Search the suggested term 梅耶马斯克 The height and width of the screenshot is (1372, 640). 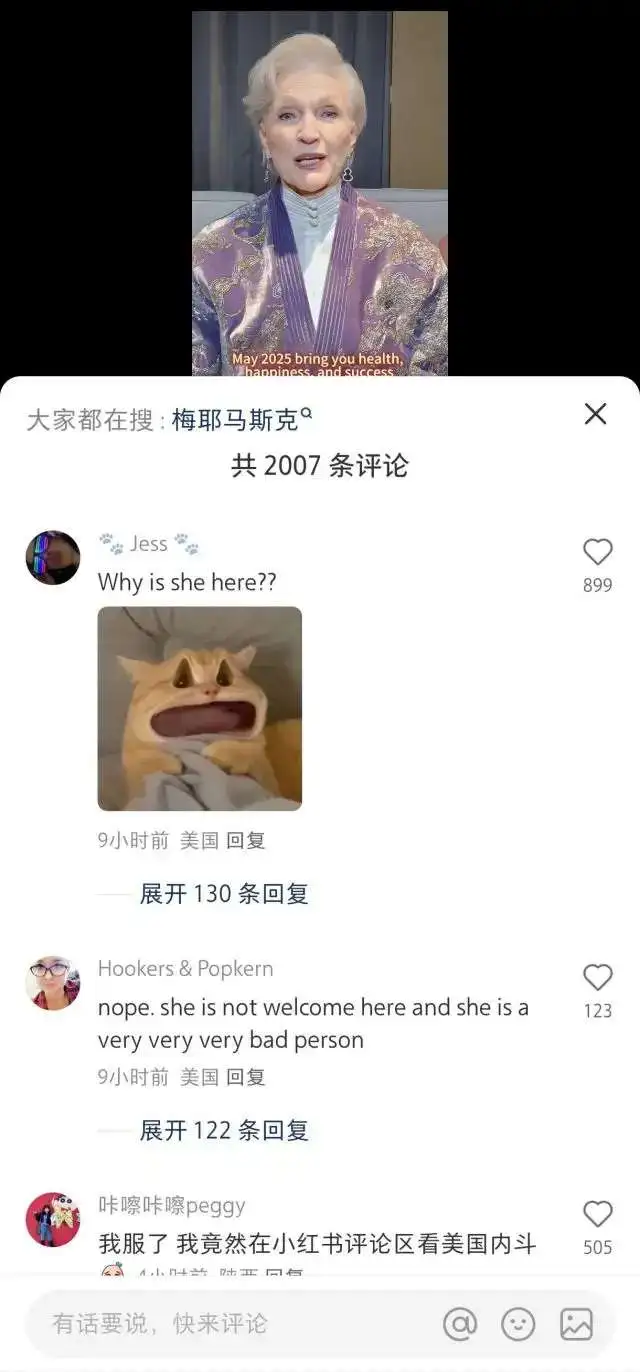(x=241, y=420)
